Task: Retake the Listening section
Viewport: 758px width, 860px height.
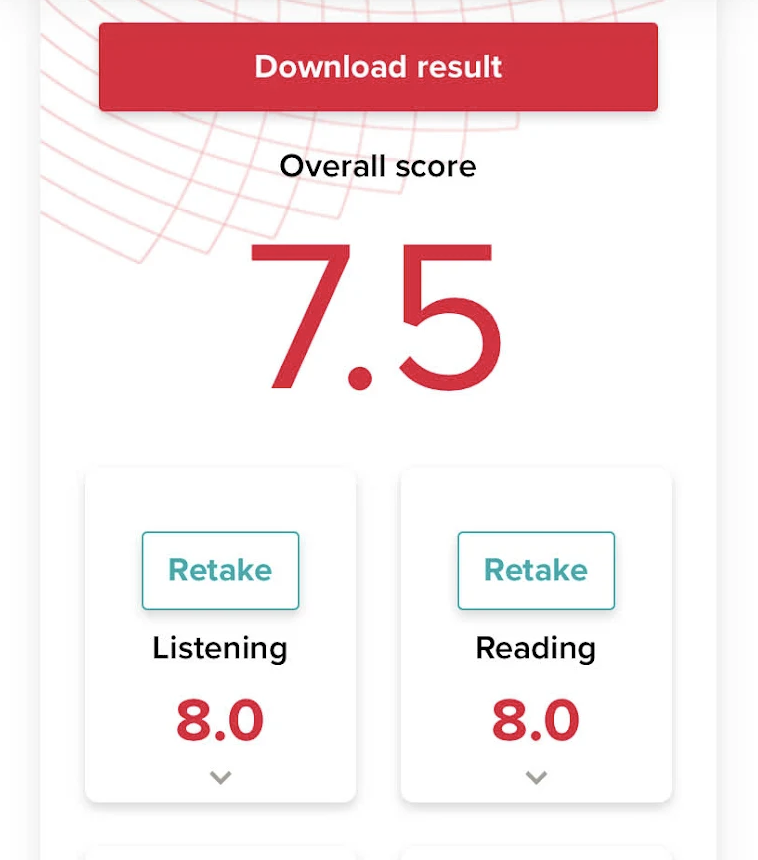Action: click(220, 570)
